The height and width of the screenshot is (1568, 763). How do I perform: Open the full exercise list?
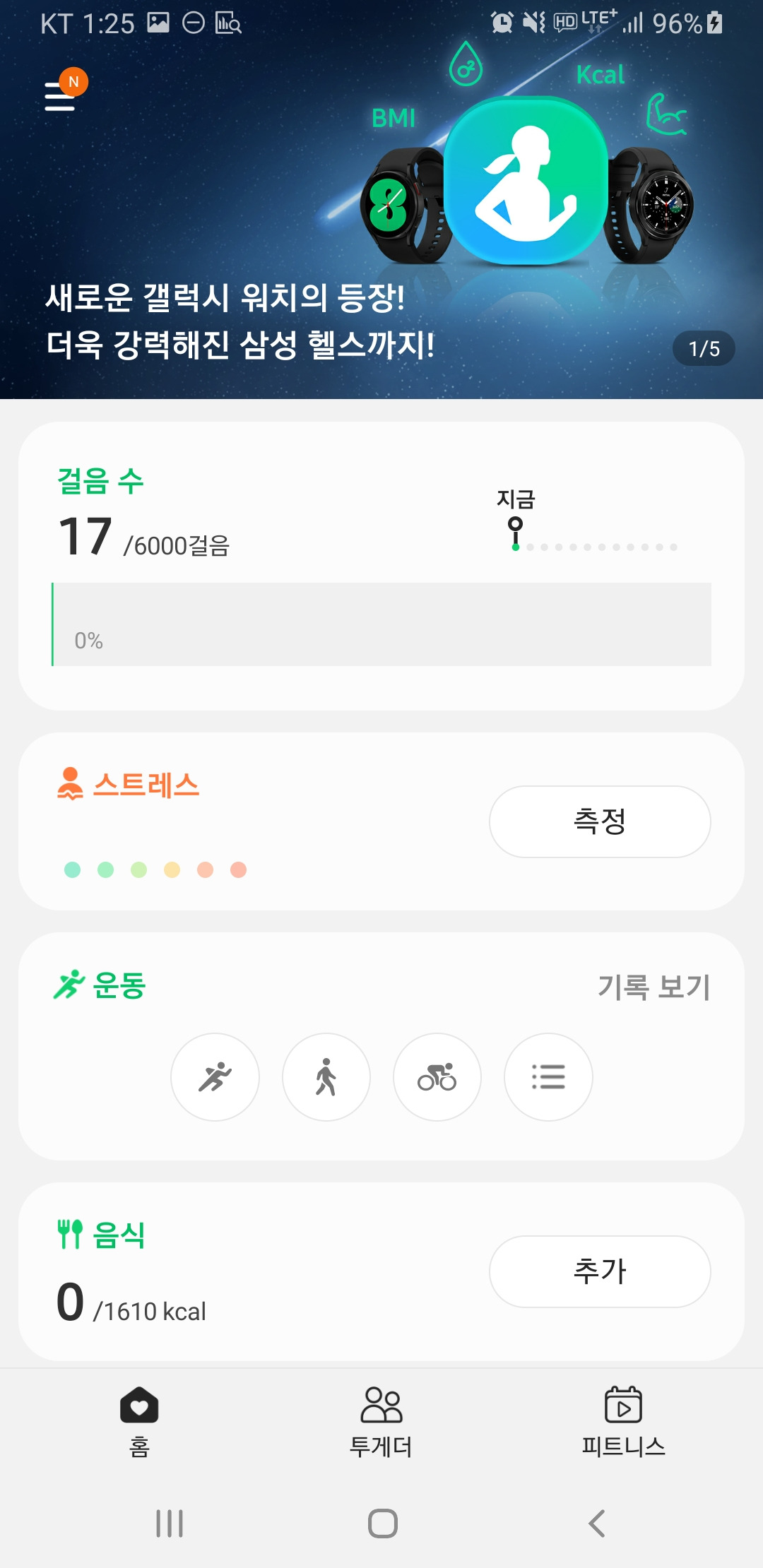click(548, 1077)
